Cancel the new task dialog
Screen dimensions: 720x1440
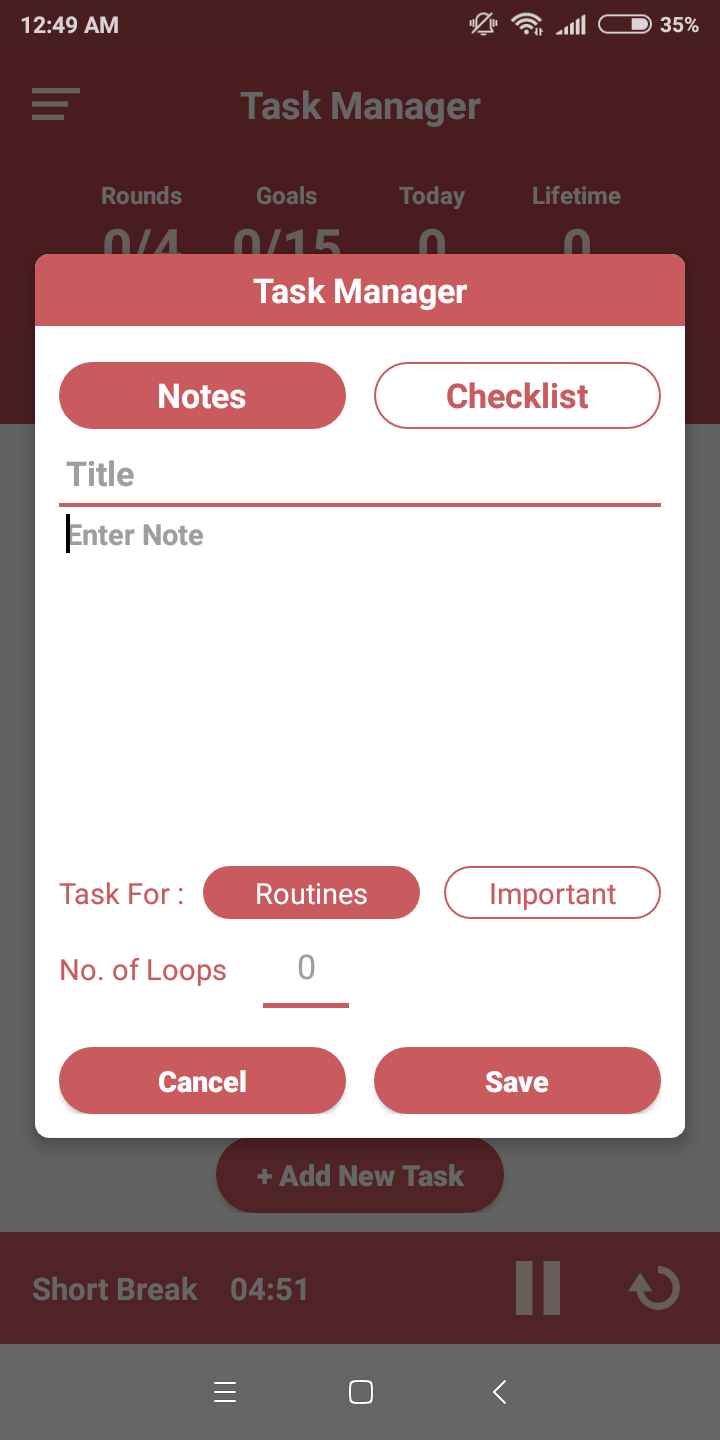pyautogui.click(x=202, y=1081)
